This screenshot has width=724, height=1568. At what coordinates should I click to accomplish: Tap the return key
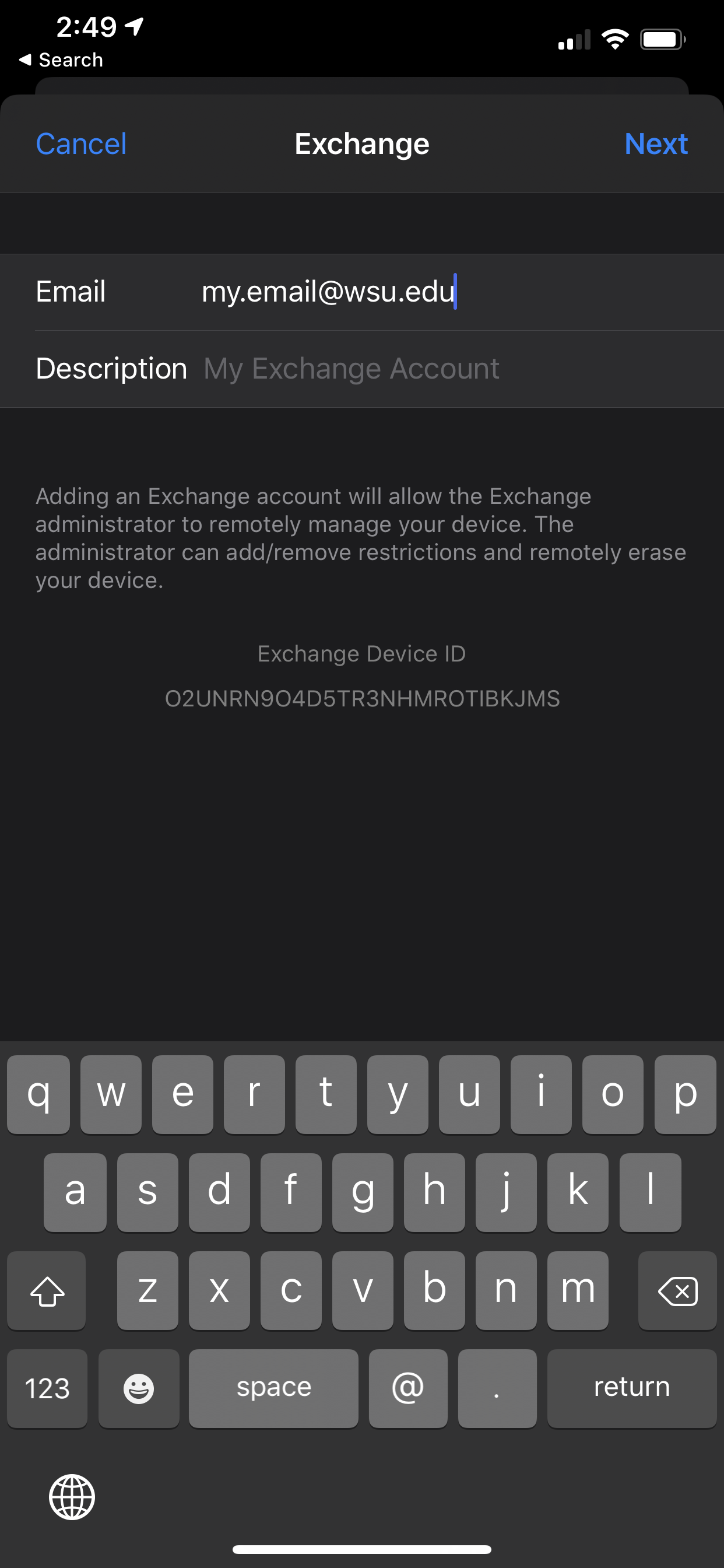click(631, 1388)
